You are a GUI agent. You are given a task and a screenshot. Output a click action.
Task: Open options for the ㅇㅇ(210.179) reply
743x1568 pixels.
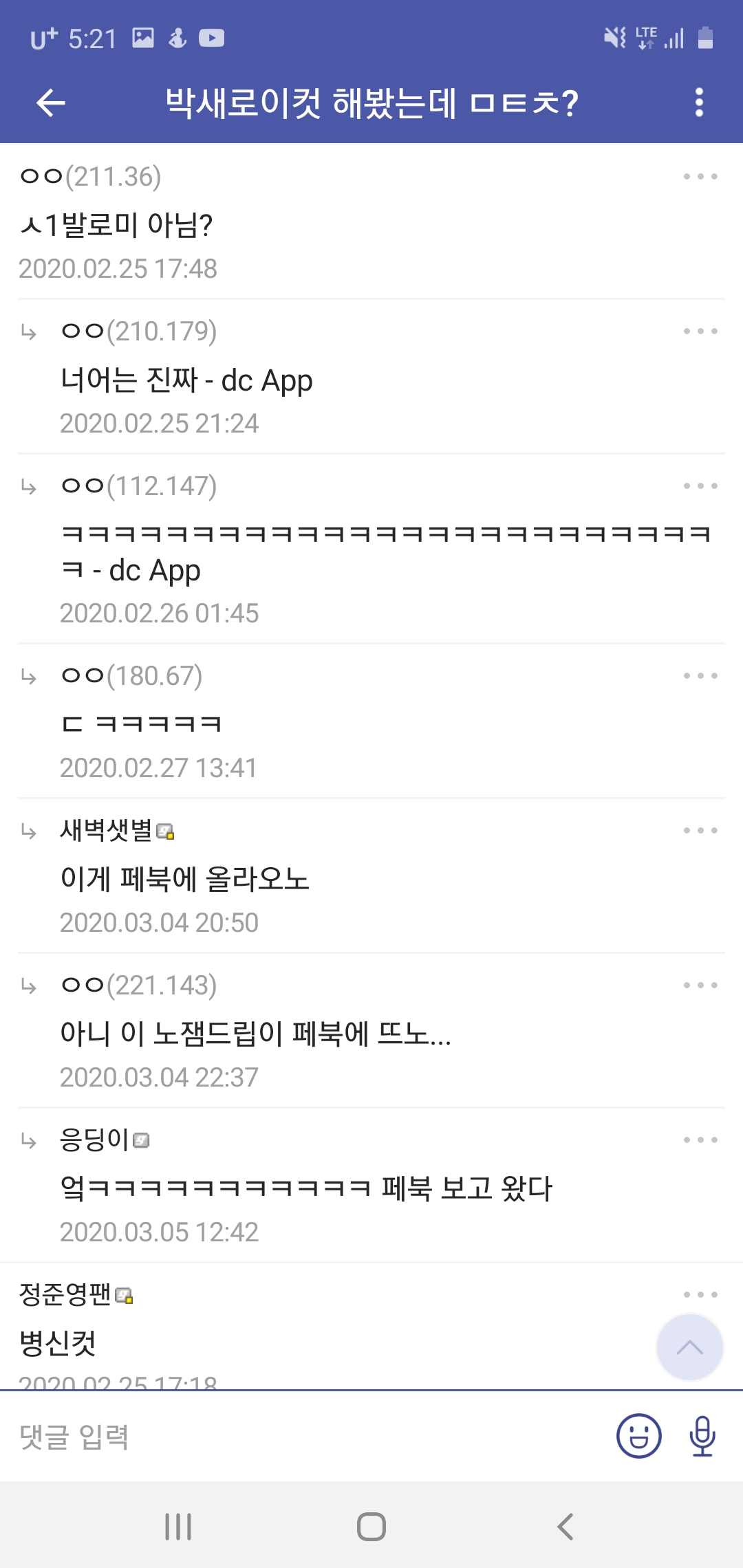pos(700,331)
